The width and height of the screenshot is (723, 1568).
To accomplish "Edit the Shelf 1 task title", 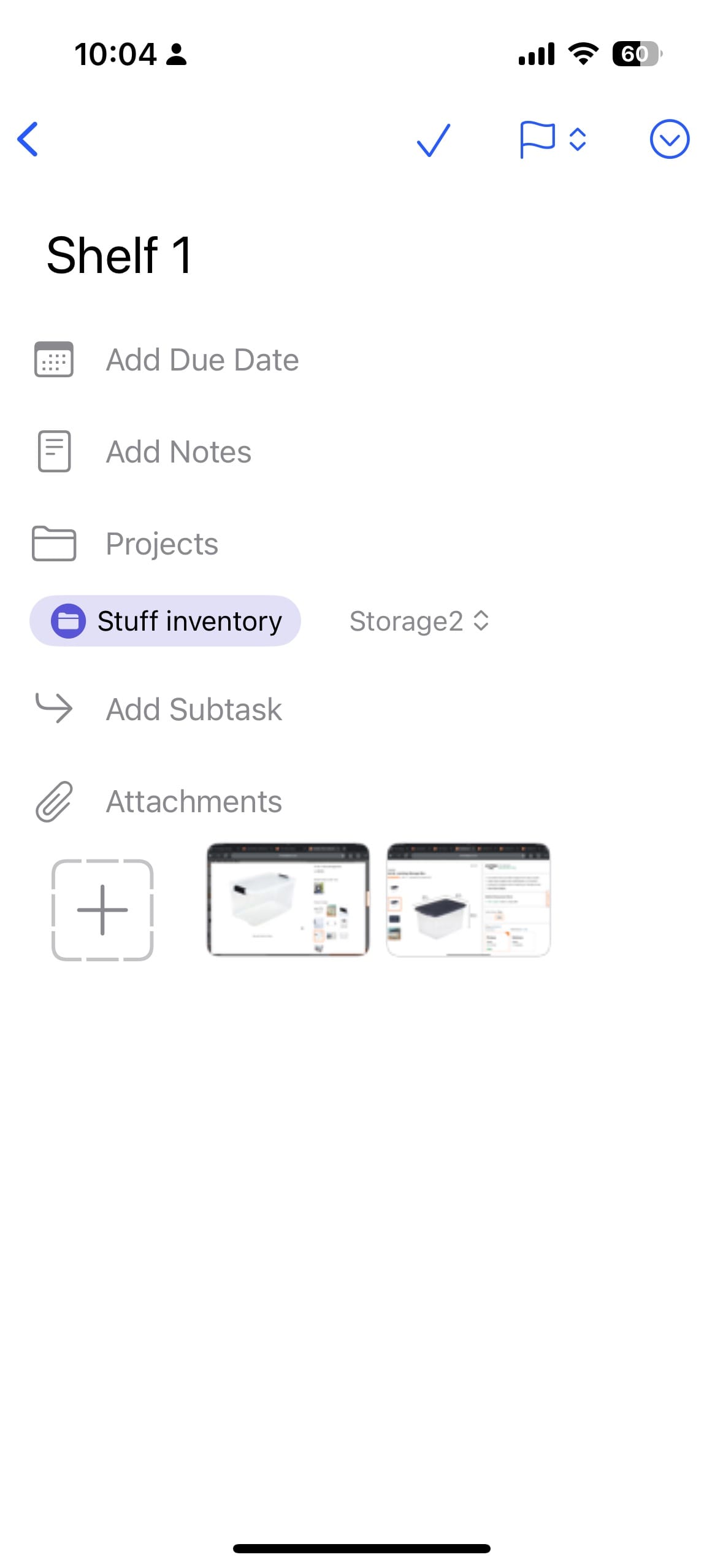I will point(120,255).
